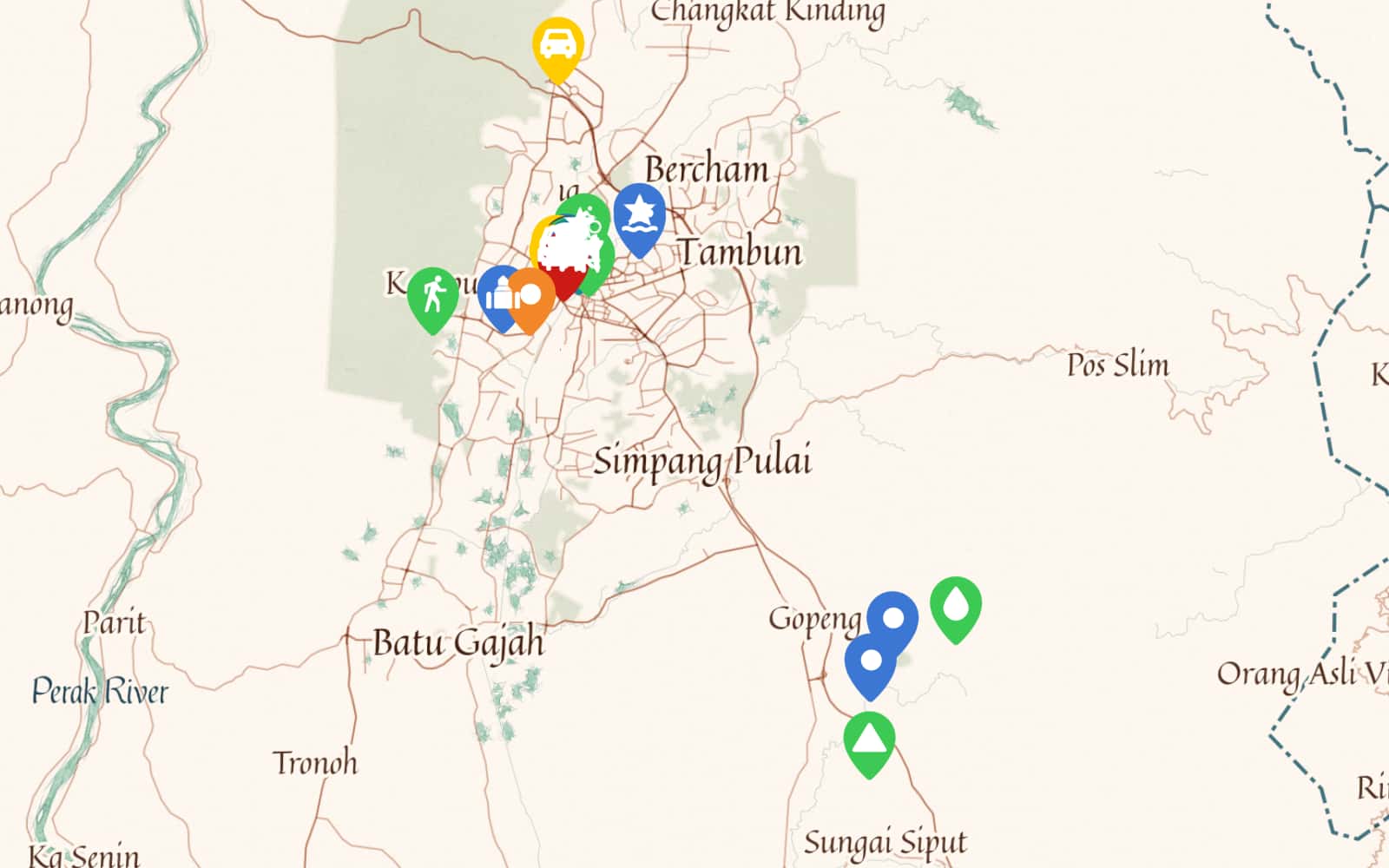Select the green triangle marker near Sungai Siput
Screen dimensions: 1389x868
(x=868, y=740)
